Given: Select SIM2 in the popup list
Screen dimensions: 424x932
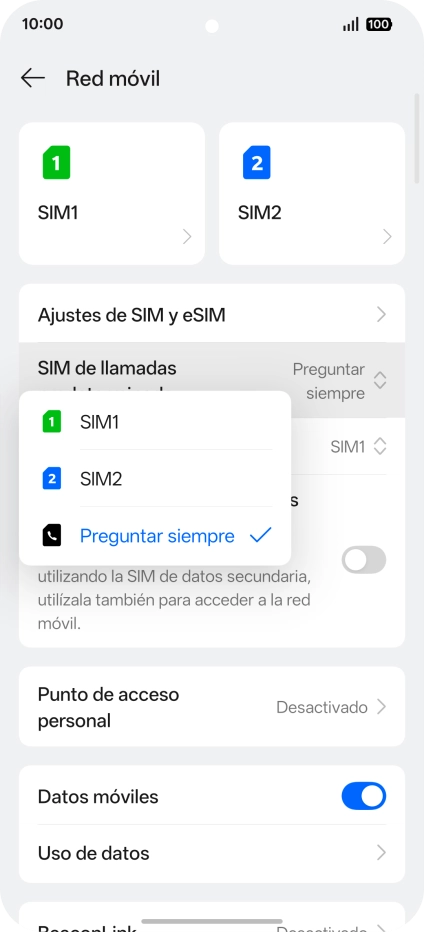Looking at the screenshot, I should (x=155, y=479).
